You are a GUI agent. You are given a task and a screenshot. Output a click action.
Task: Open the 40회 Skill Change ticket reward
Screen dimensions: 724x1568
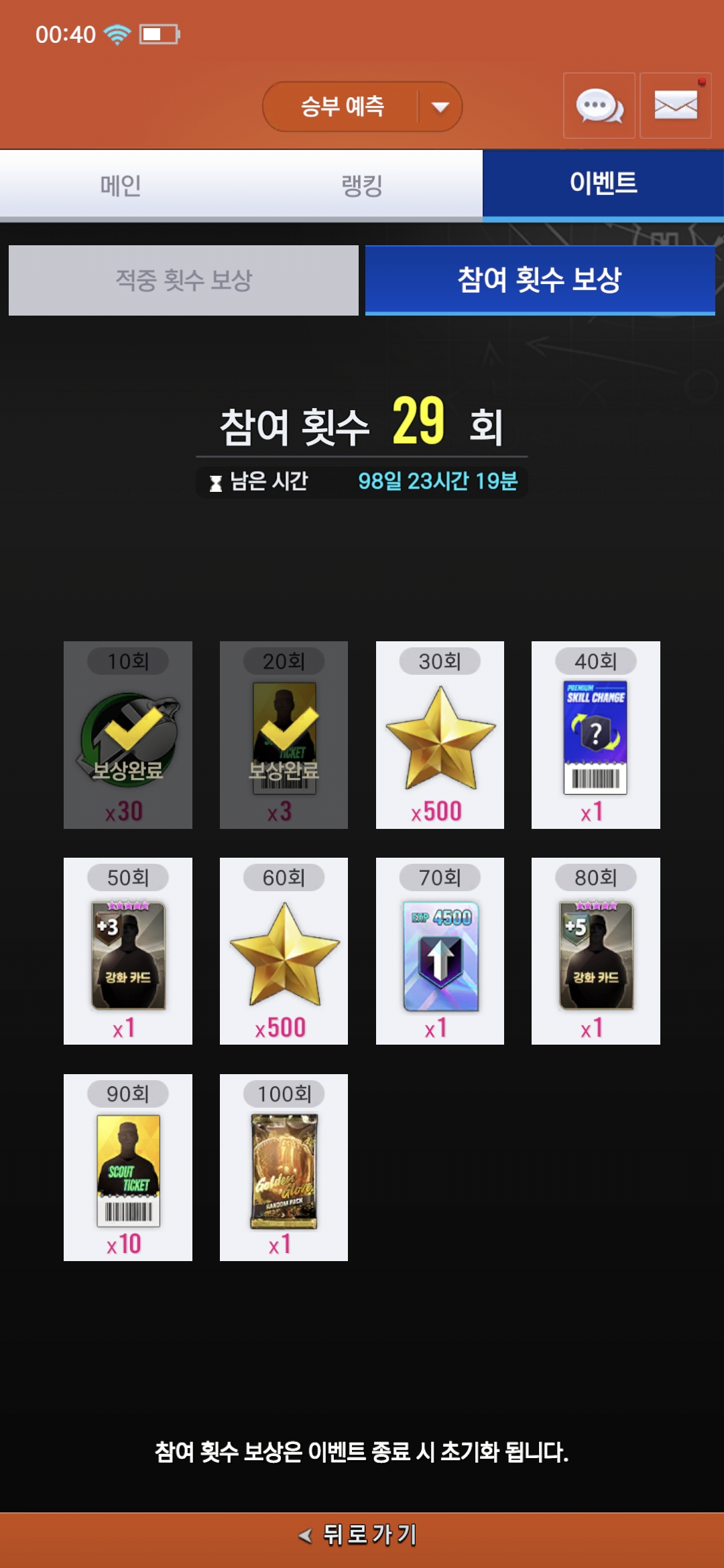[x=595, y=735]
